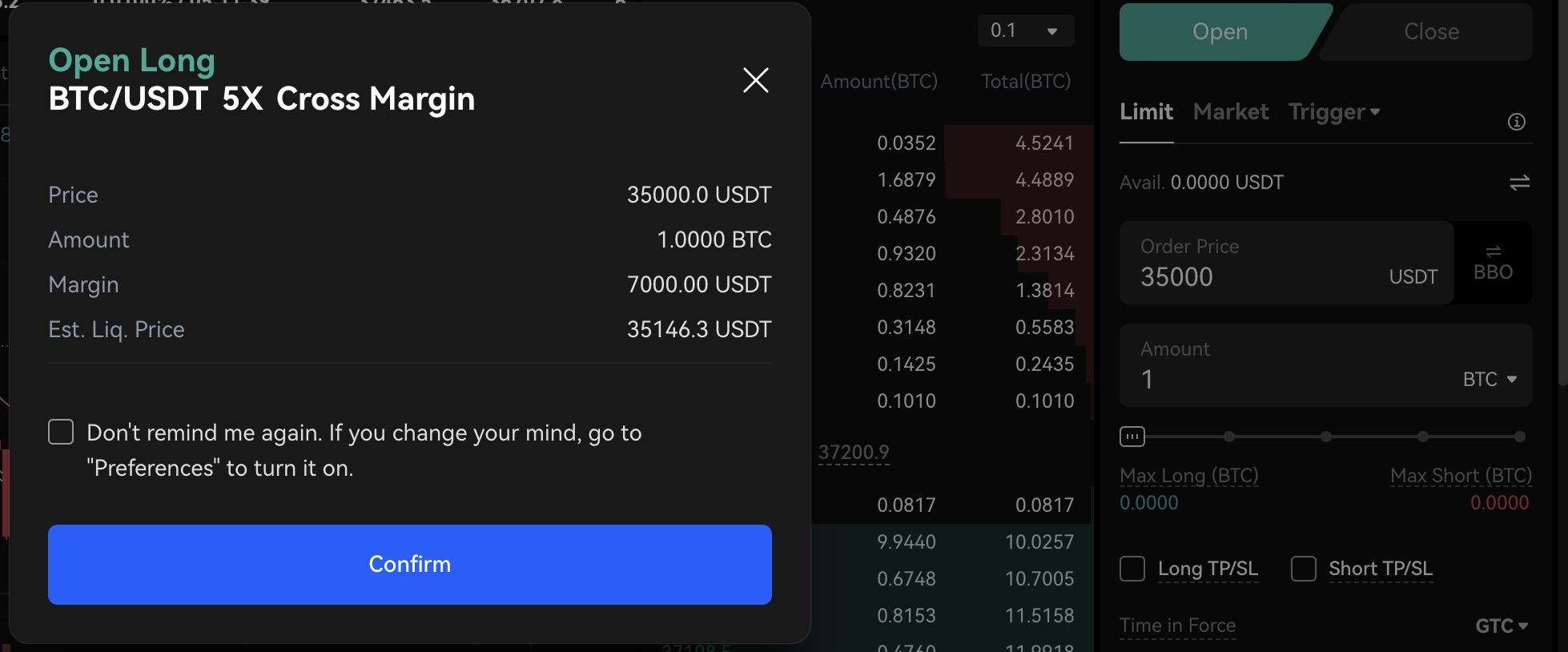This screenshot has height=652, width=1568.
Task: Tap the transfer icon beside Avail. balance
Action: coord(1519,183)
